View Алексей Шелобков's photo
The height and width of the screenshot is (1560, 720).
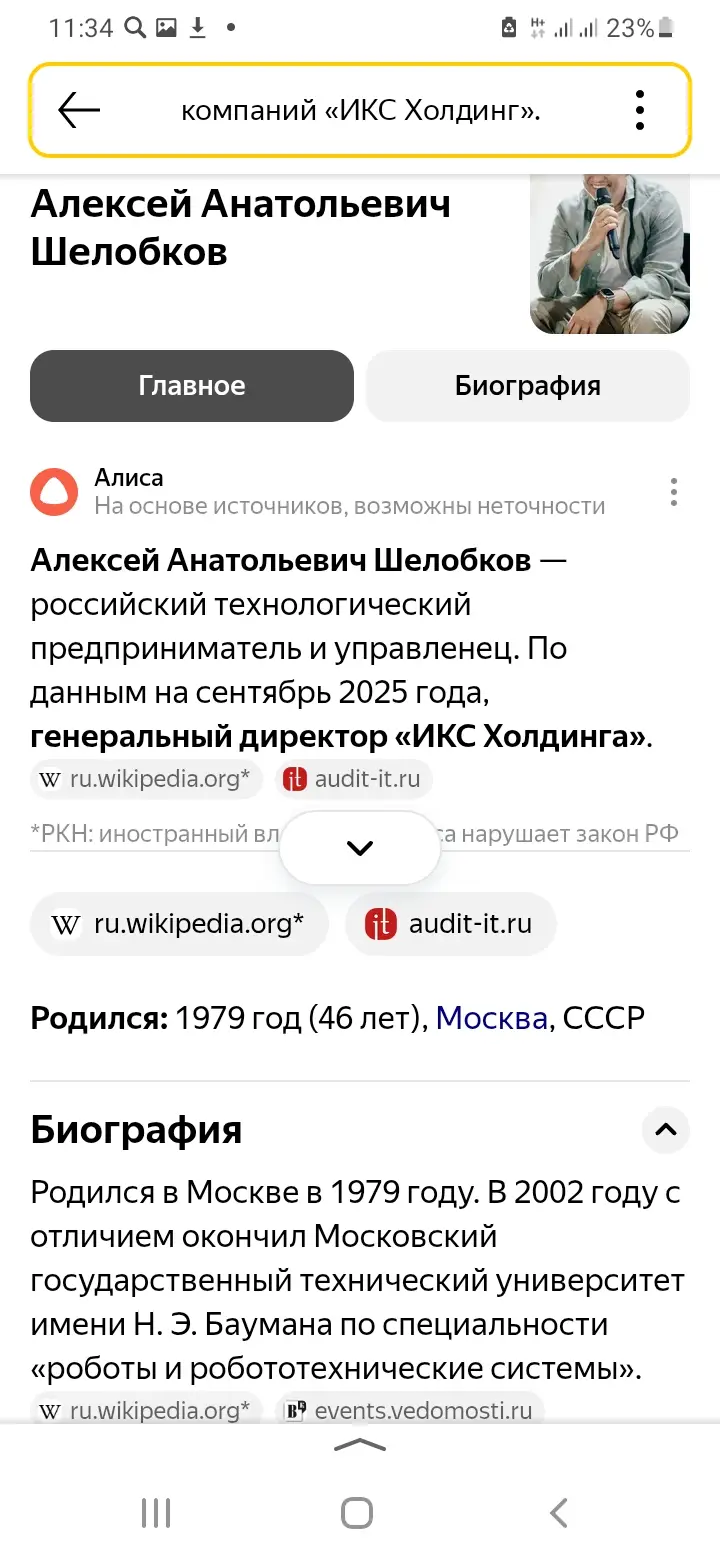(x=609, y=254)
